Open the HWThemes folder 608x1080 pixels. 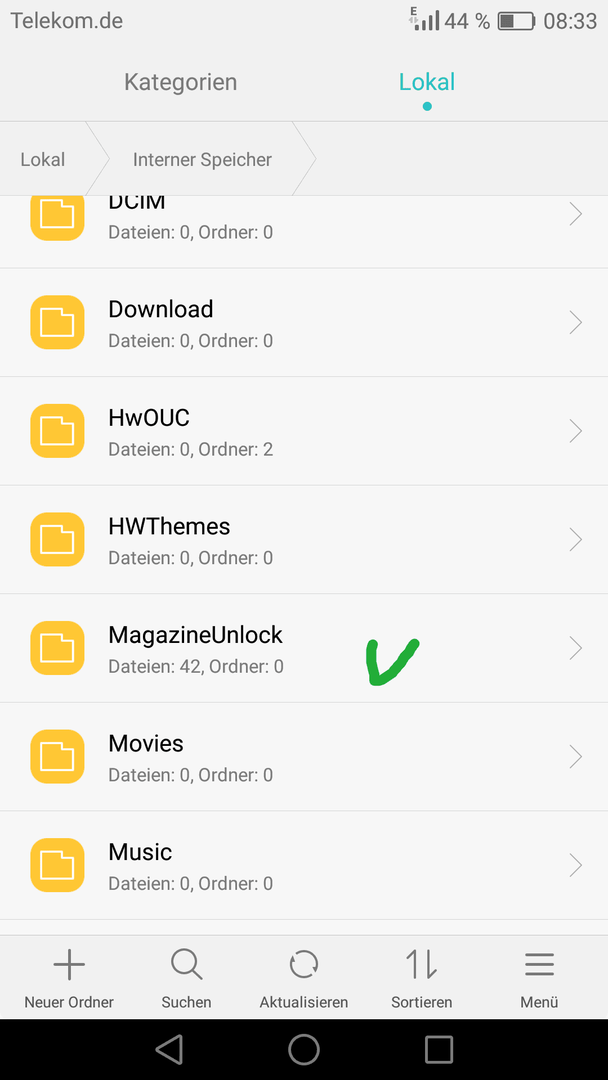point(304,539)
